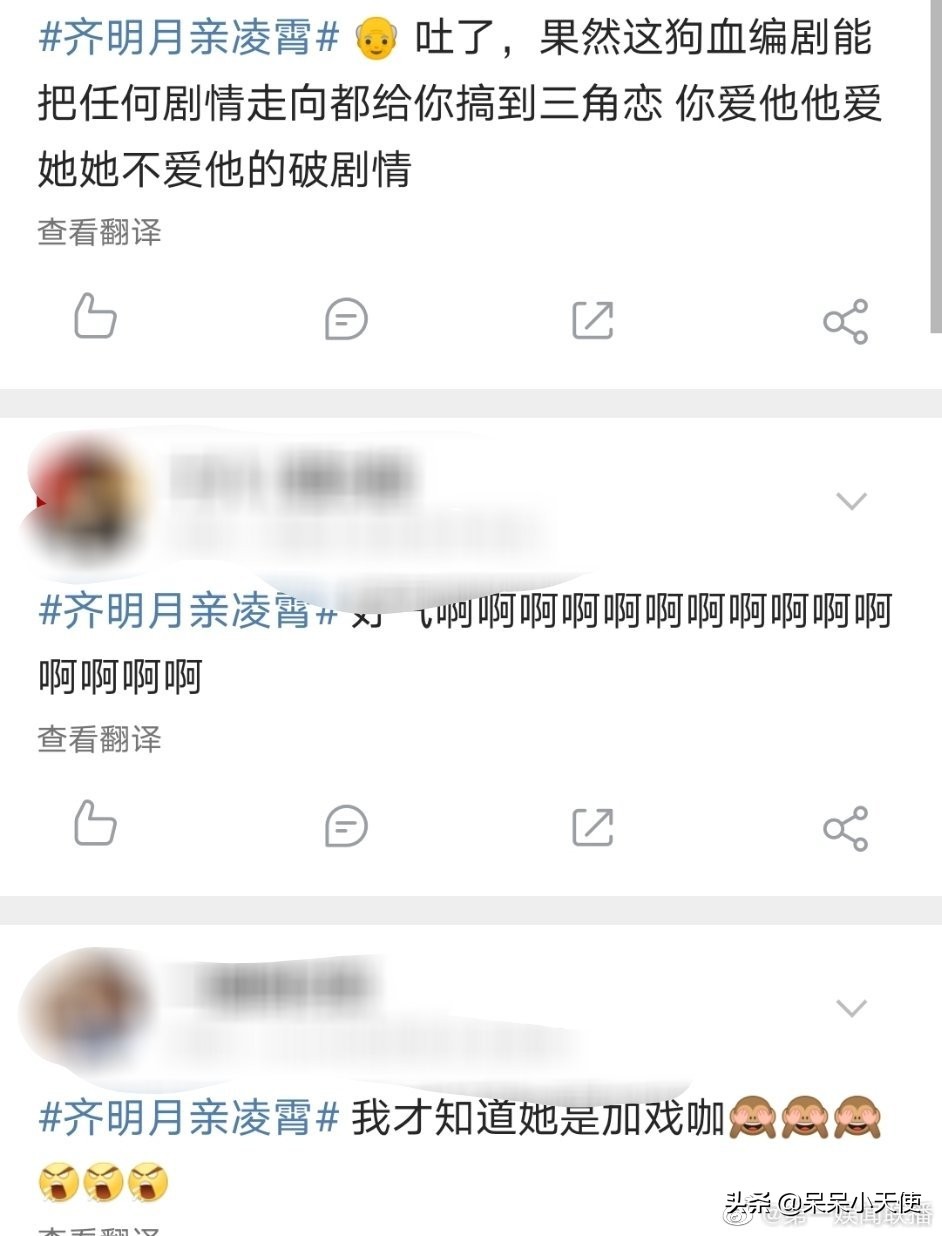Screen dimensions: 942x1236
Task: Expand the chevron menu on the 啊啊啊啊 post
Action: coord(851,501)
